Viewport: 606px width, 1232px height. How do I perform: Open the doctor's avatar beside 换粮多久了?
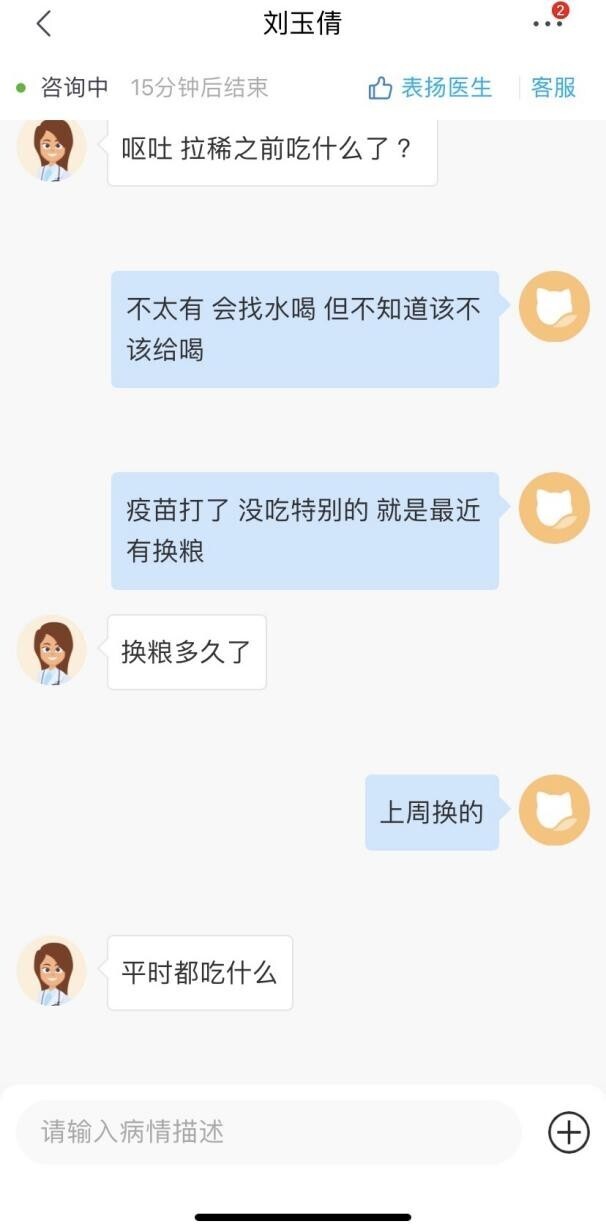51,651
